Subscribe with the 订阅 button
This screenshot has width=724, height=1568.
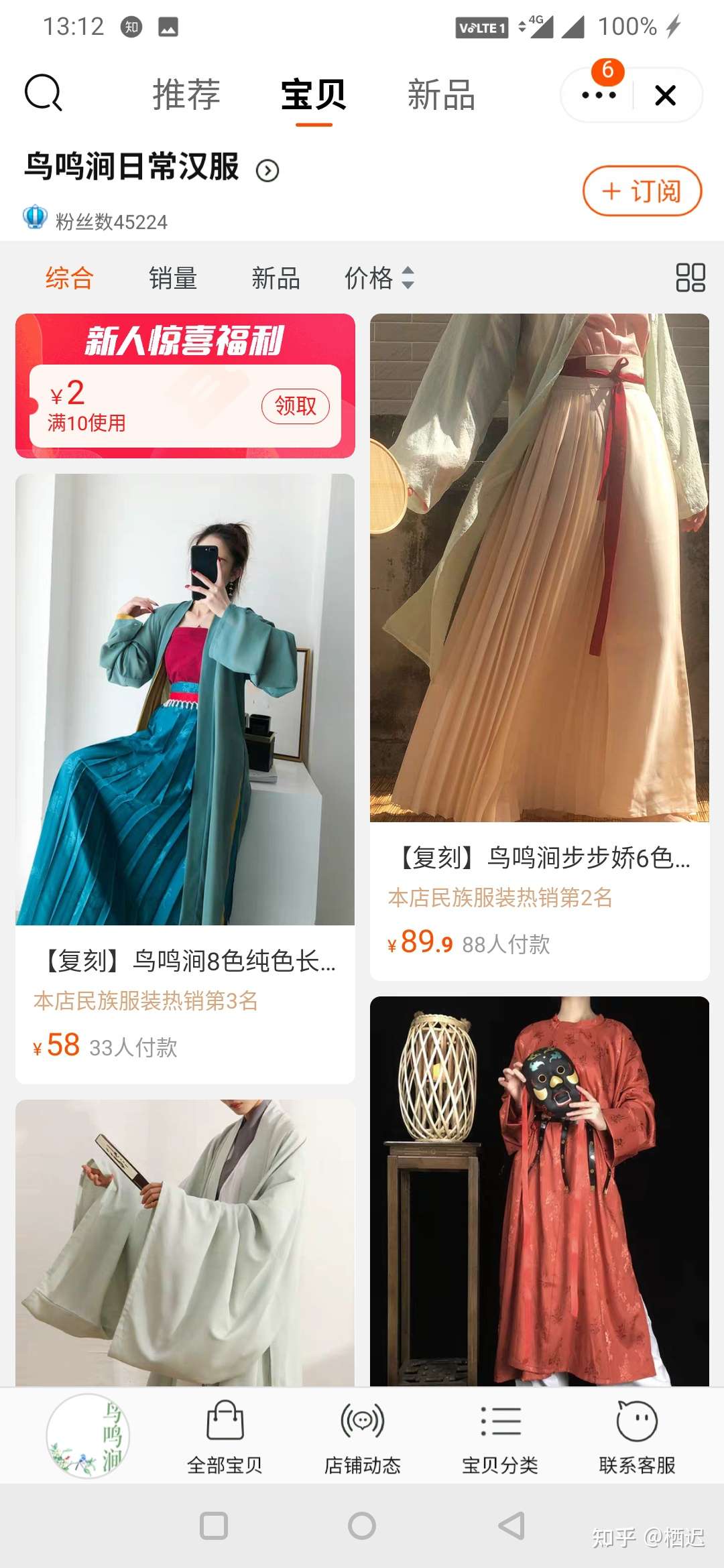(642, 192)
